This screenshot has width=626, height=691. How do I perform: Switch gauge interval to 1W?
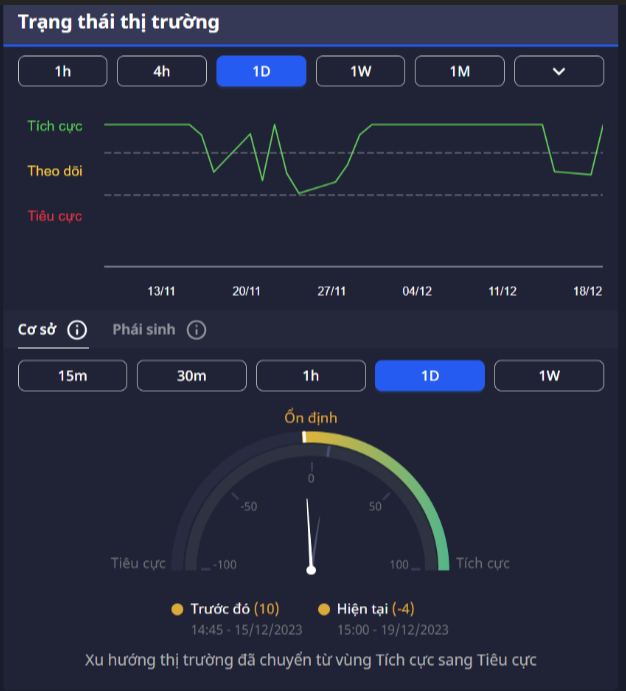pyautogui.click(x=549, y=375)
